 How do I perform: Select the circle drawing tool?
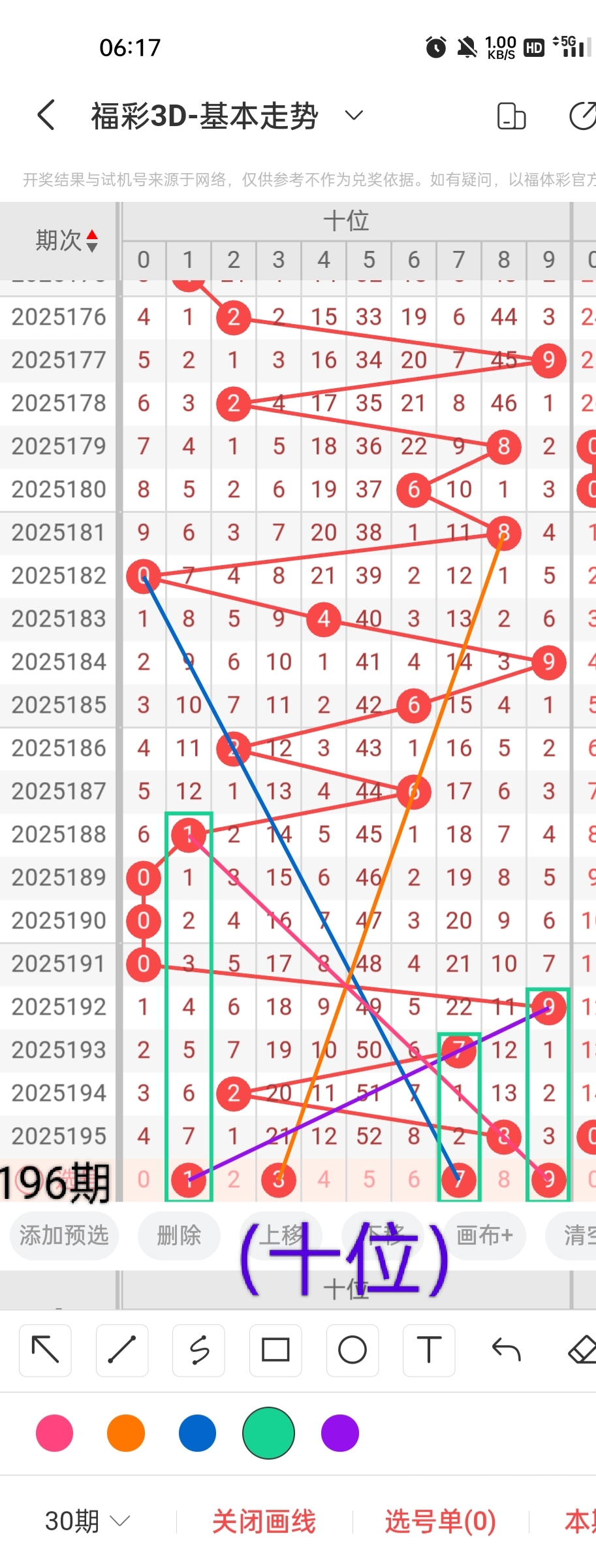[x=353, y=1350]
